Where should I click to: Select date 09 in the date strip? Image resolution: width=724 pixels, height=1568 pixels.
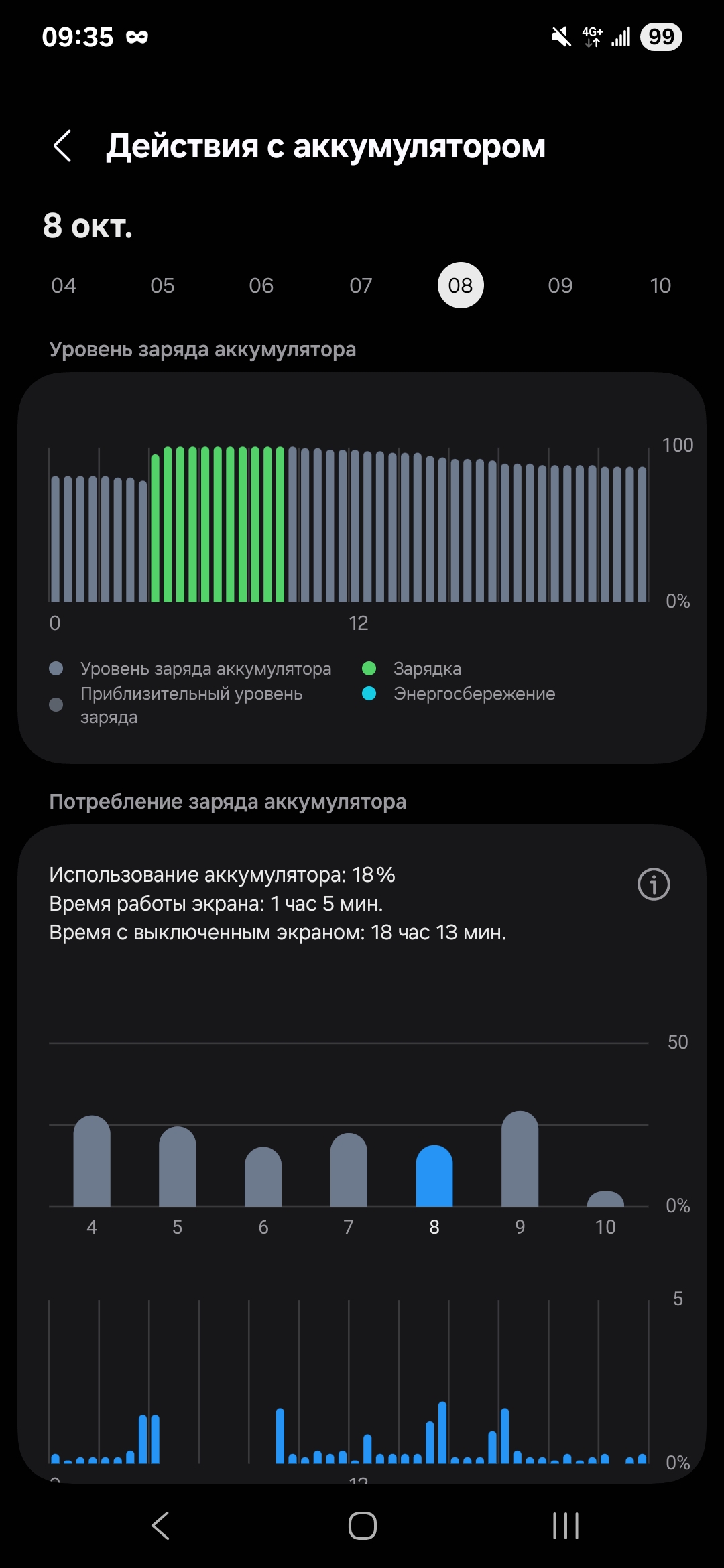click(560, 286)
